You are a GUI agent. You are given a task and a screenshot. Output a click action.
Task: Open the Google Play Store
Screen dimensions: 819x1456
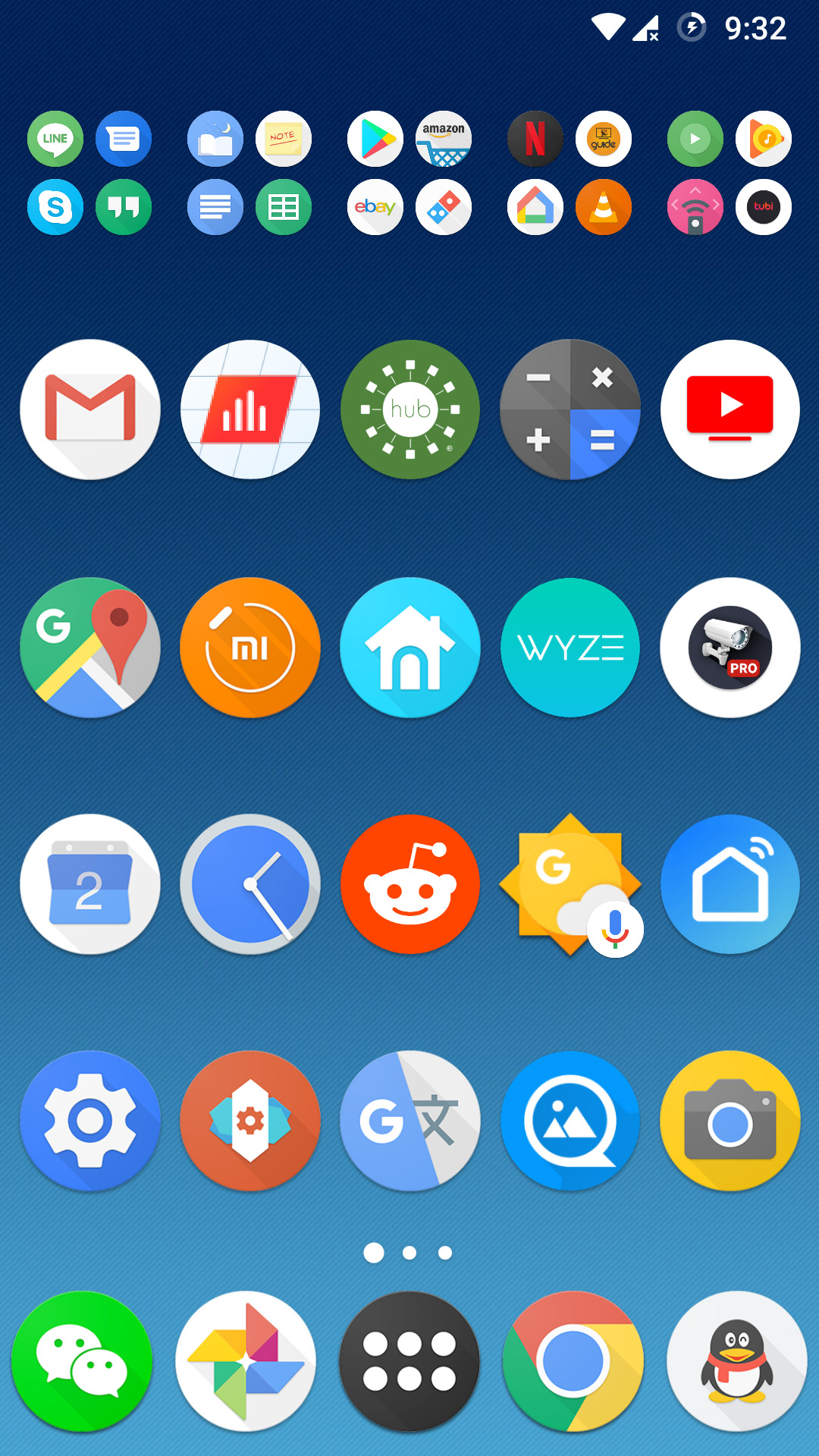pyautogui.click(x=375, y=139)
